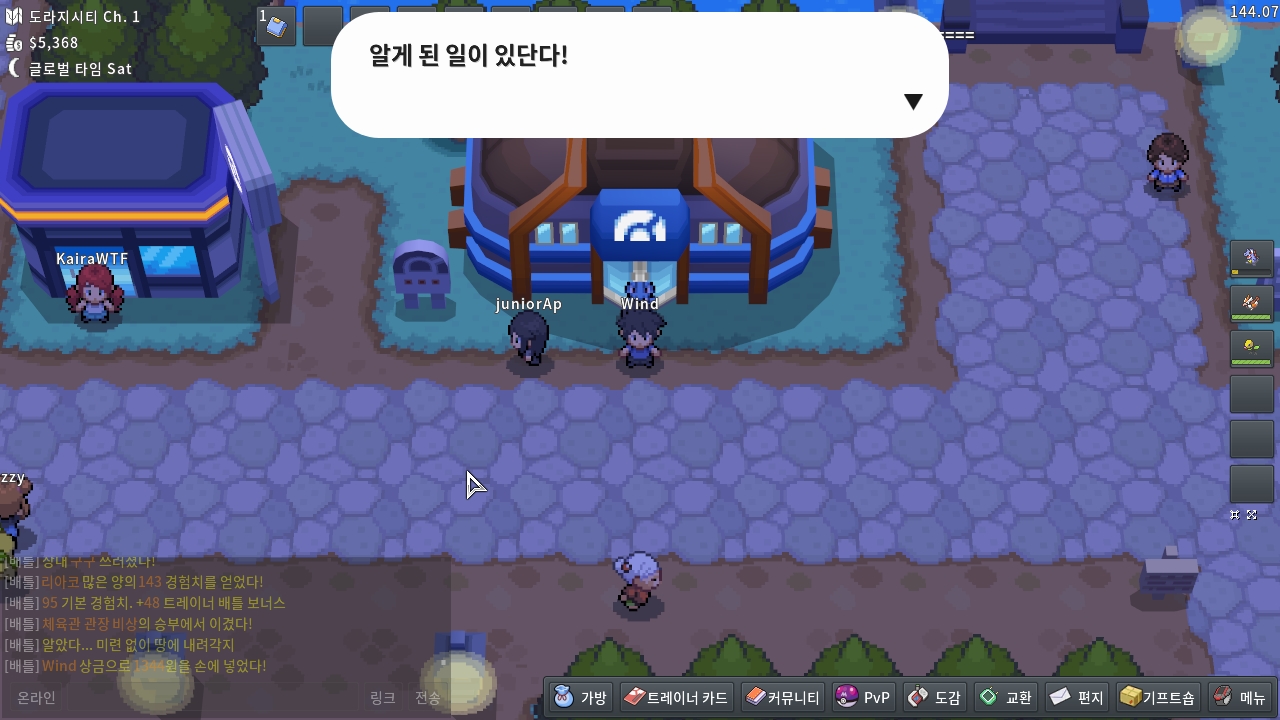Screen dimensions: 1280x720
Task: Tap the 링크 chat option
Action: [x=382, y=698]
